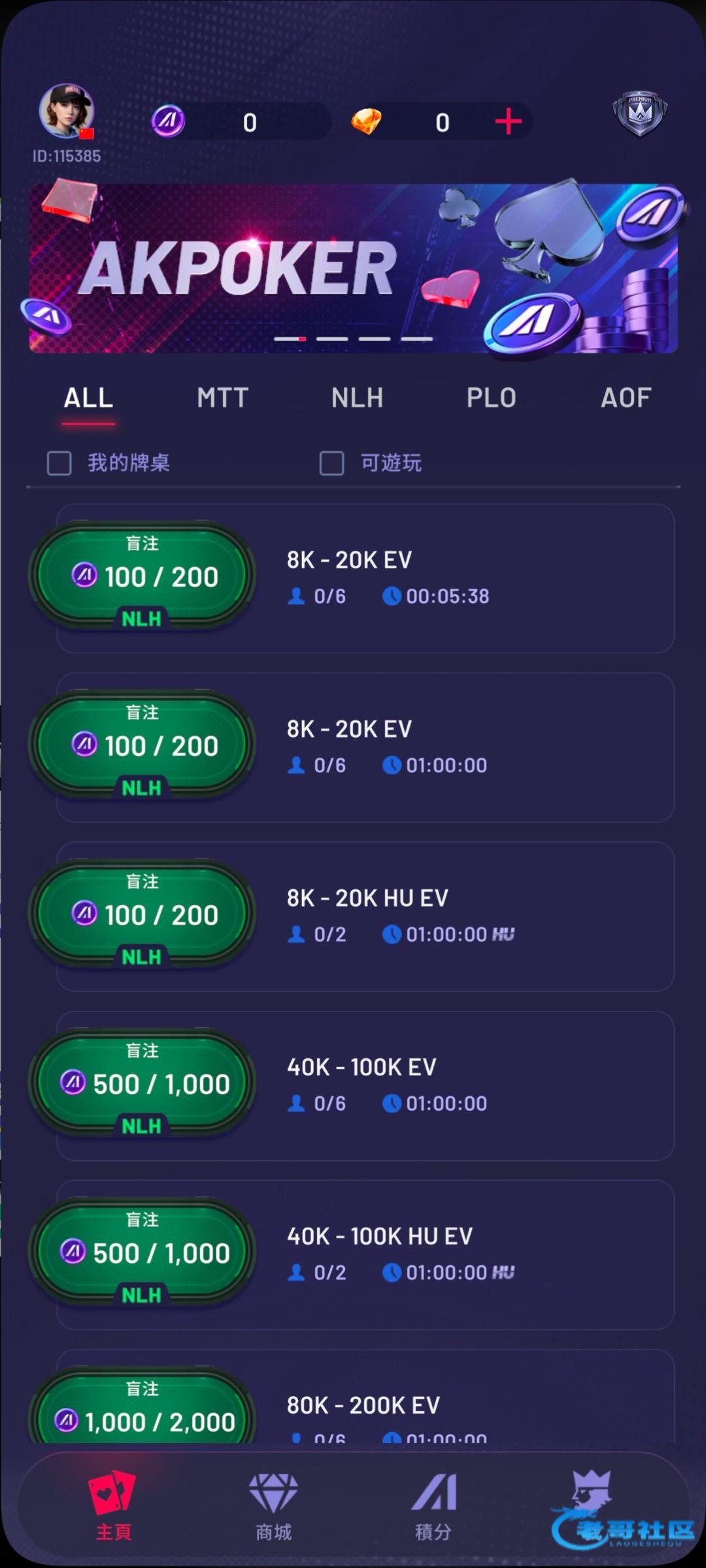
Task: Switch to the AOF tab
Action: click(x=626, y=398)
